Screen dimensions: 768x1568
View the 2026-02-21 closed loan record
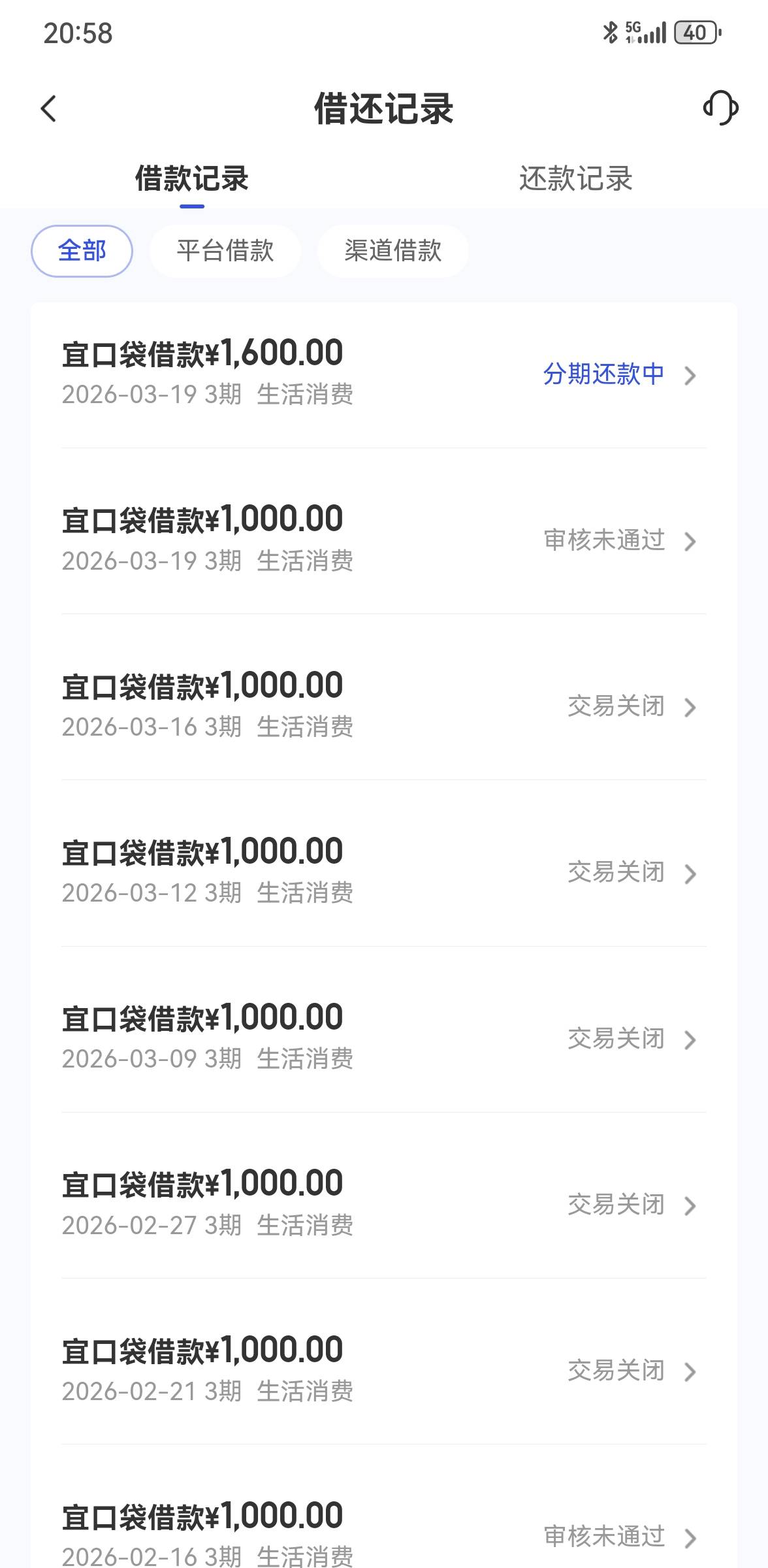(384, 1369)
